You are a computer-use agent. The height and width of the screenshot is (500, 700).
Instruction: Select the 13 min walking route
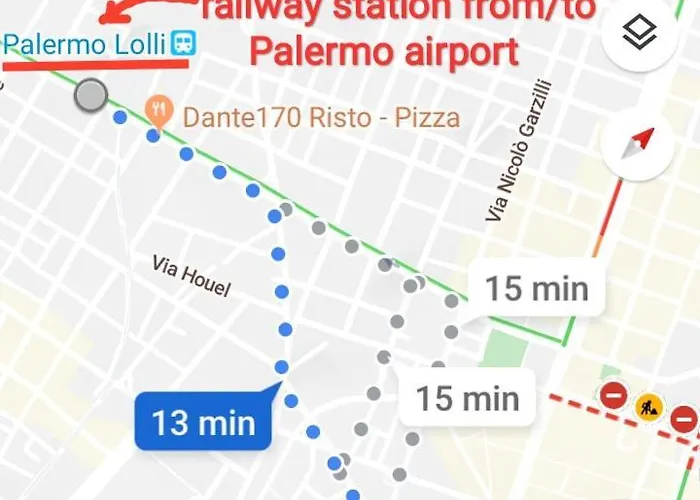point(204,422)
